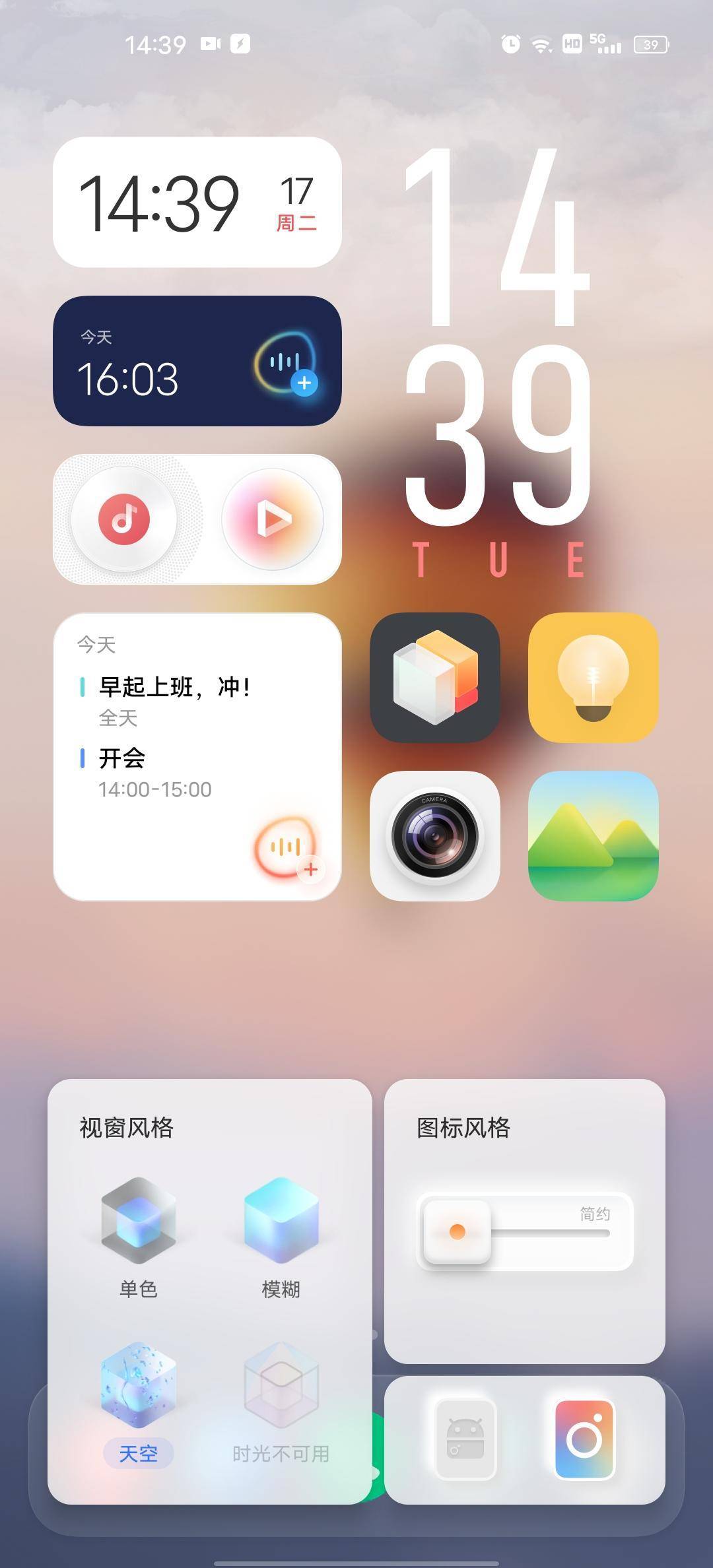Pick the grey Android icon style
713x1568 pixels.
click(466, 1439)
